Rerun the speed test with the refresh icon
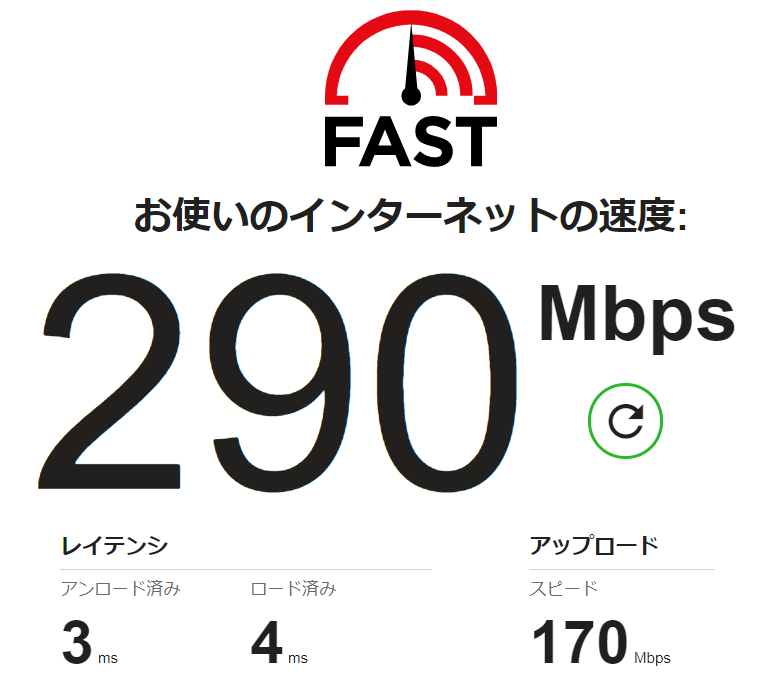776x680 pixels. coord(626,423)
